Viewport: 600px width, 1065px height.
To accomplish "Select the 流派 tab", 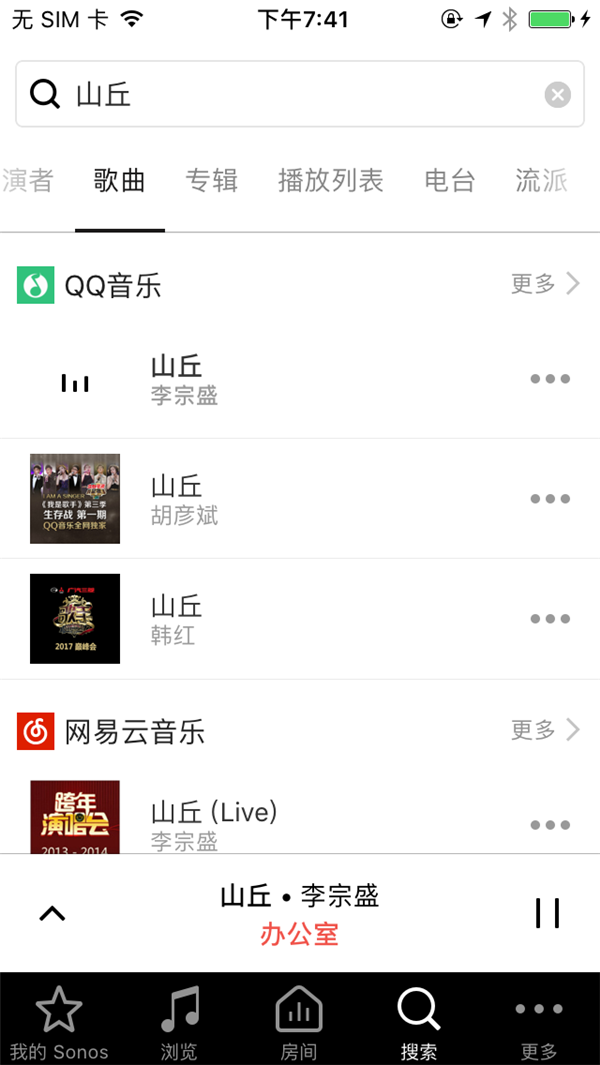I will tap(542, 181).
